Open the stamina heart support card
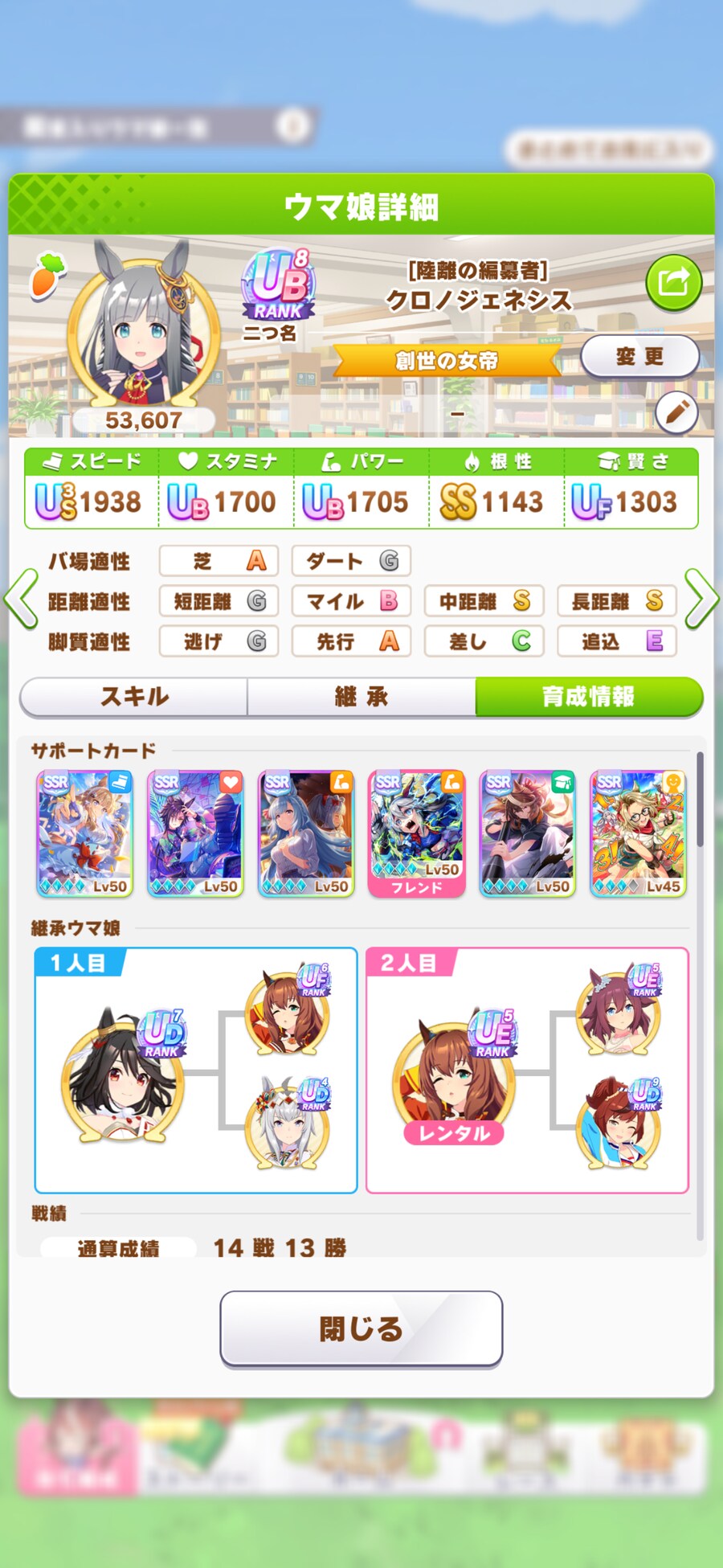This screenshot has width=723, height=1568. 195,833
